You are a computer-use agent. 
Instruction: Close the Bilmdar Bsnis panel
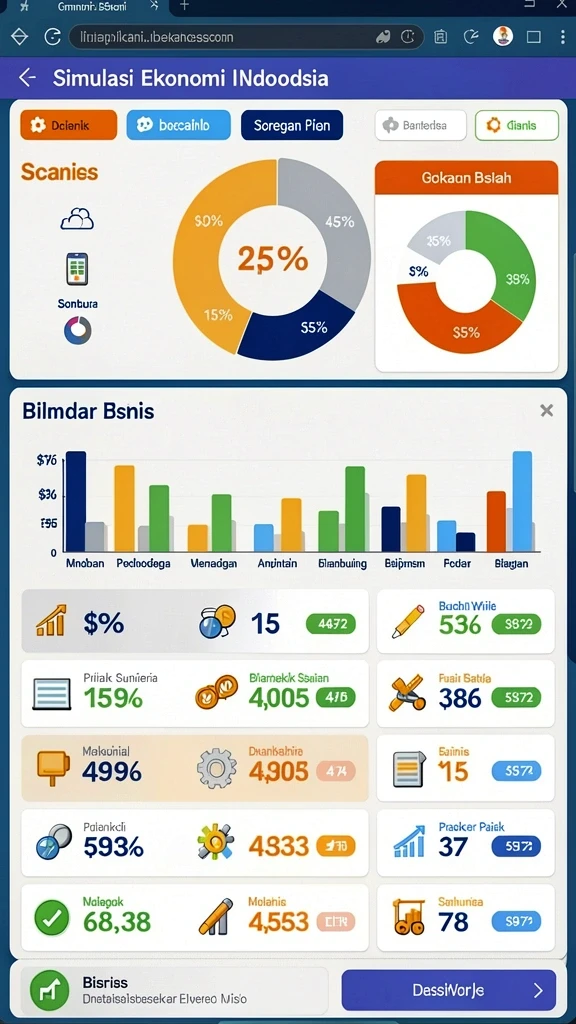(547, 410)
